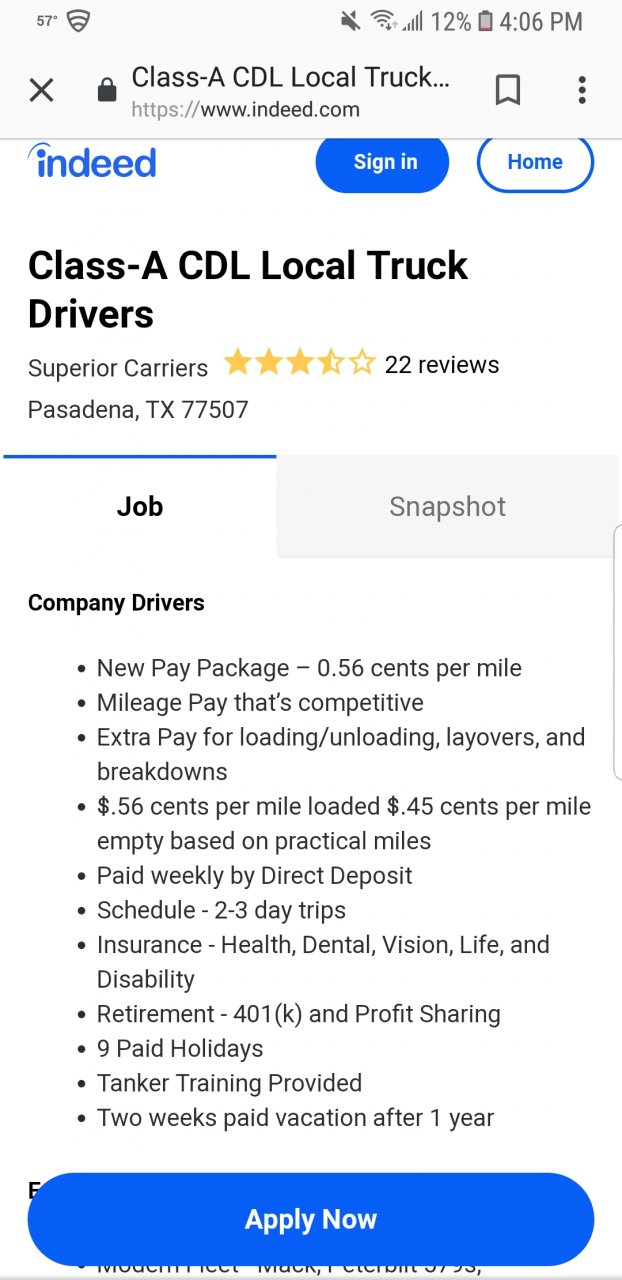Go to Indeed Home
The image size is (622, 1280).
[535, 162]
